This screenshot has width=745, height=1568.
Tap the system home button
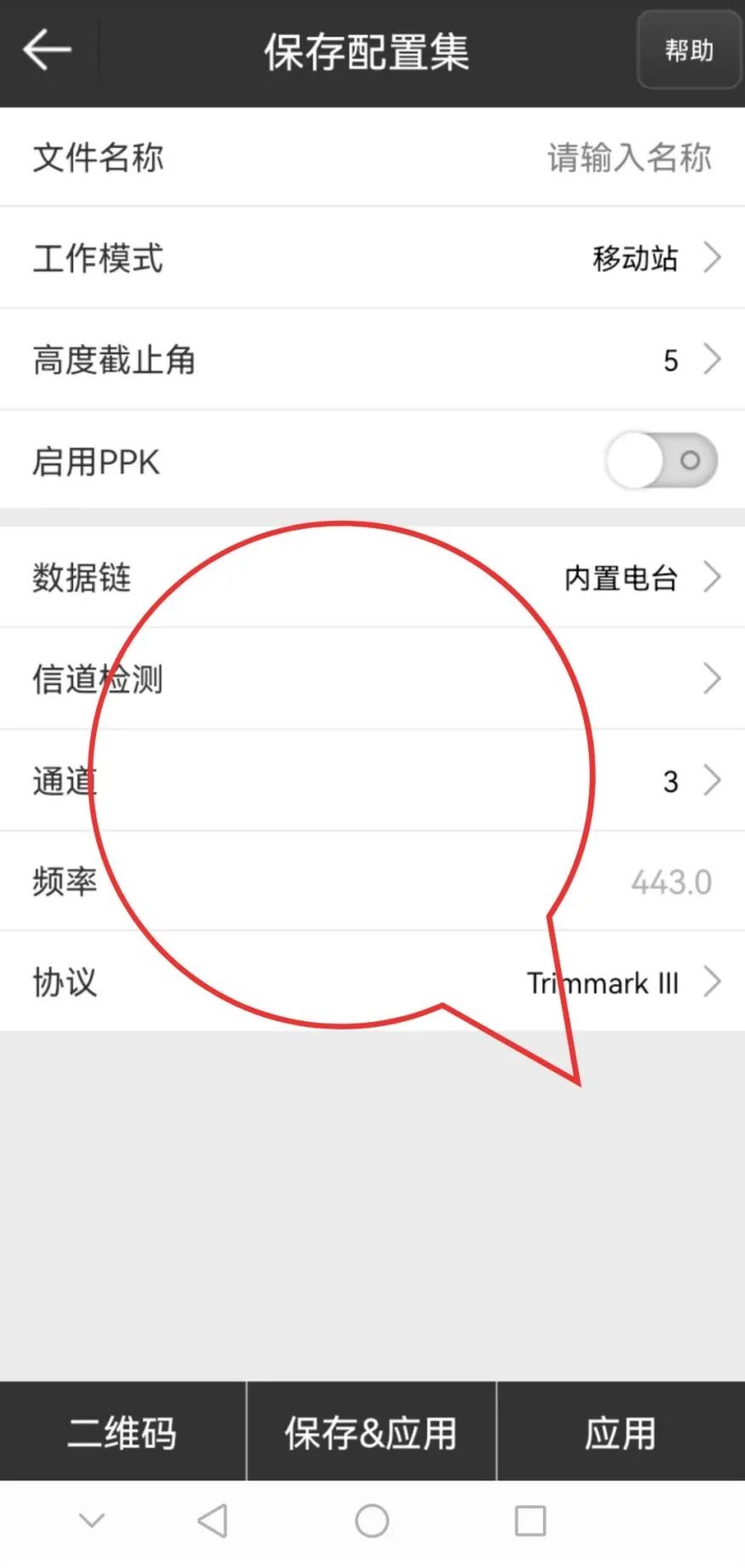372,1520
